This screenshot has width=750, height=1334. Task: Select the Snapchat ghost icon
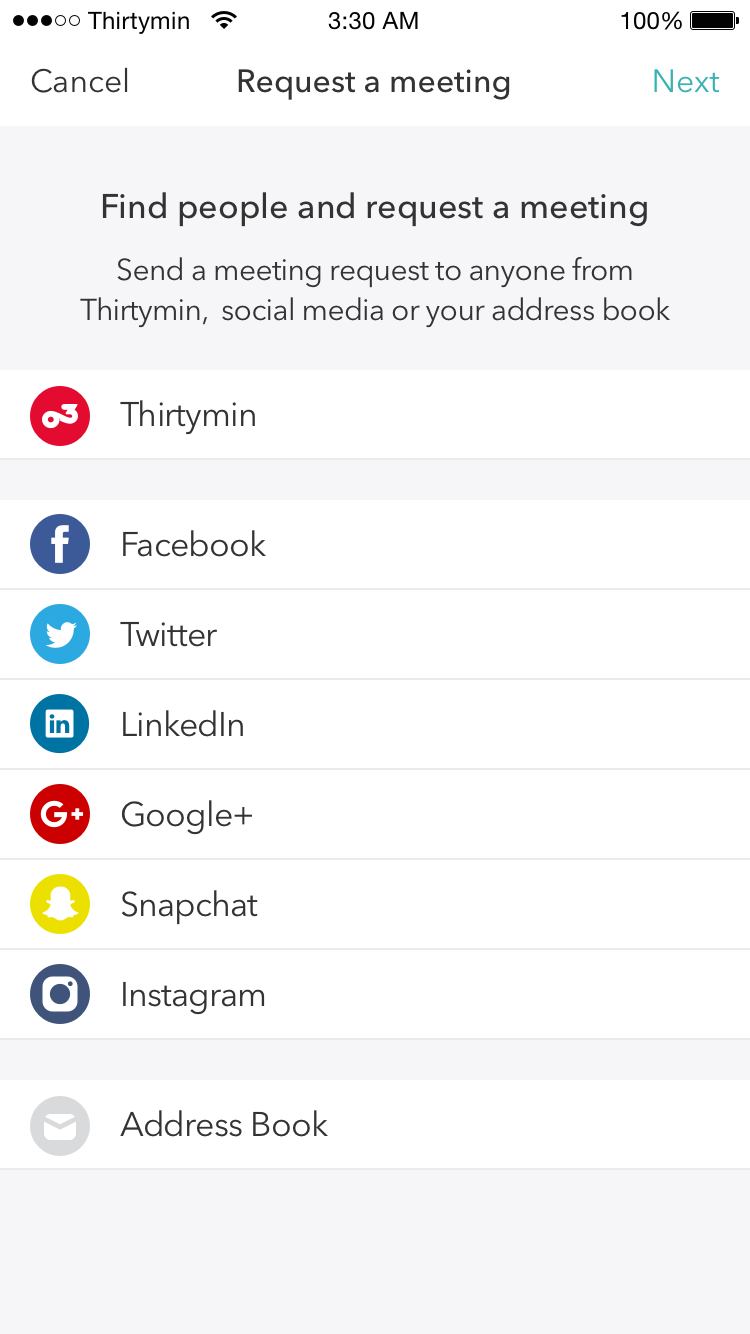pos(59,904)
